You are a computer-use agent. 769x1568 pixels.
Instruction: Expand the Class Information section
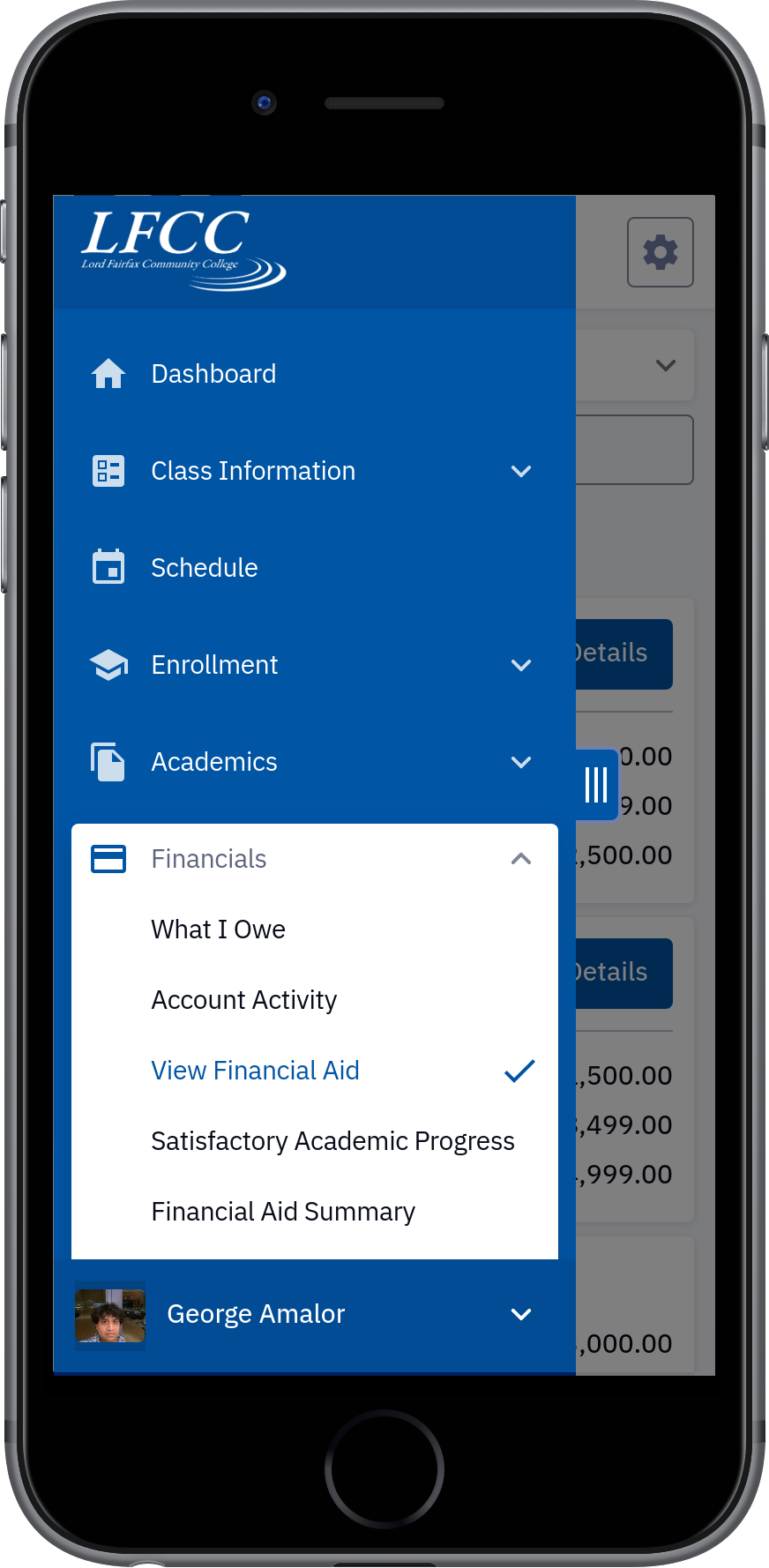pyautogui.click(x=315, y=471)
